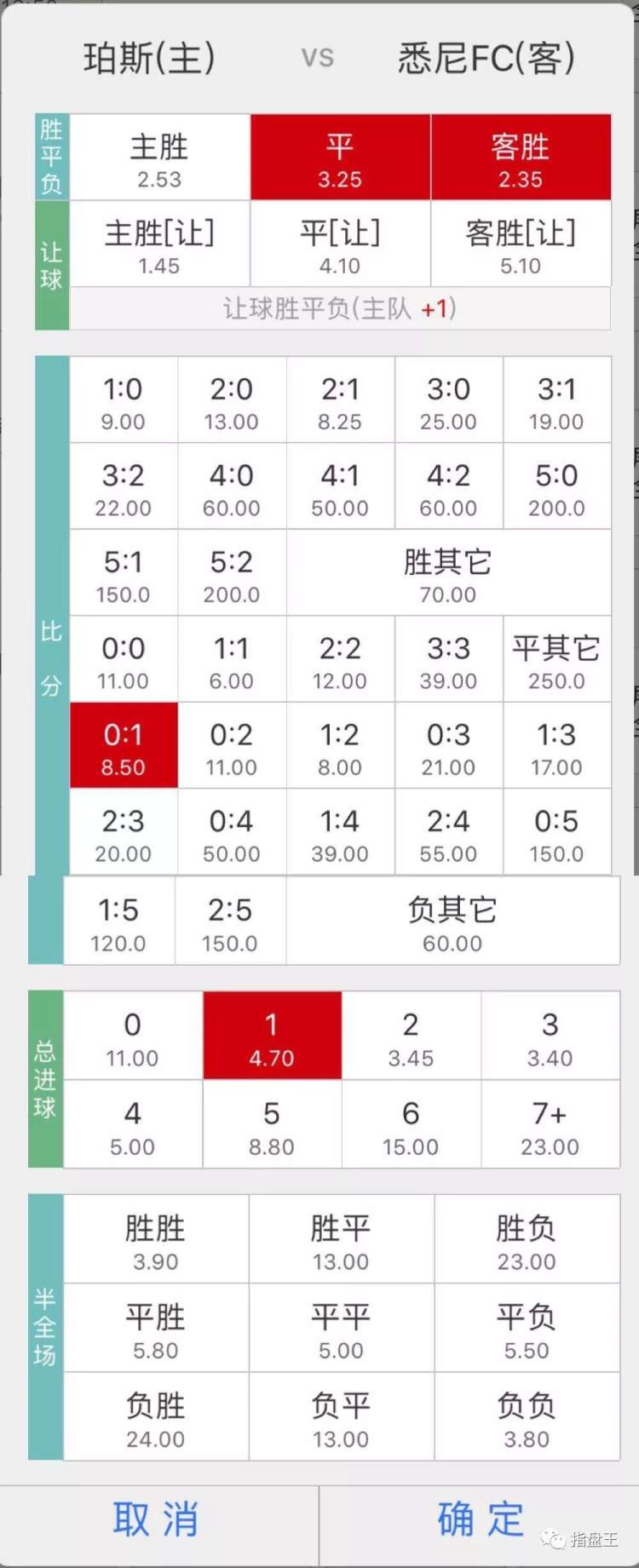Deselect total goals 1 at 4.70
Viewport: 639px width, 1568px height.
click(272, 1037)
